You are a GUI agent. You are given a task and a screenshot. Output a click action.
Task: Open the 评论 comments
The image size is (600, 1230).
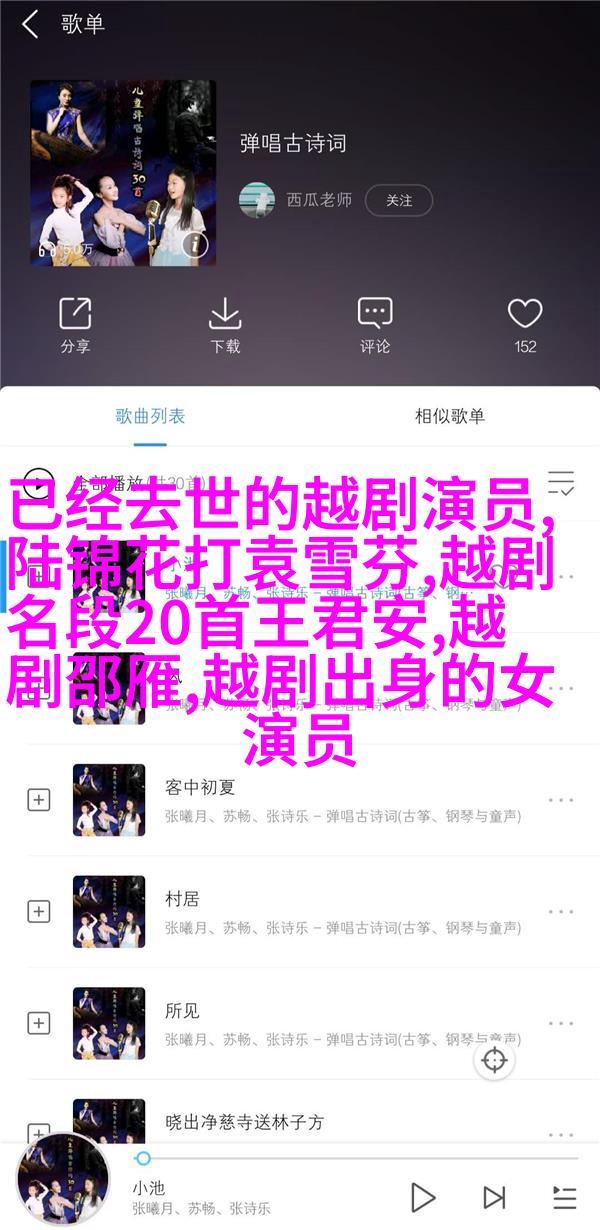tap(375, 326)
